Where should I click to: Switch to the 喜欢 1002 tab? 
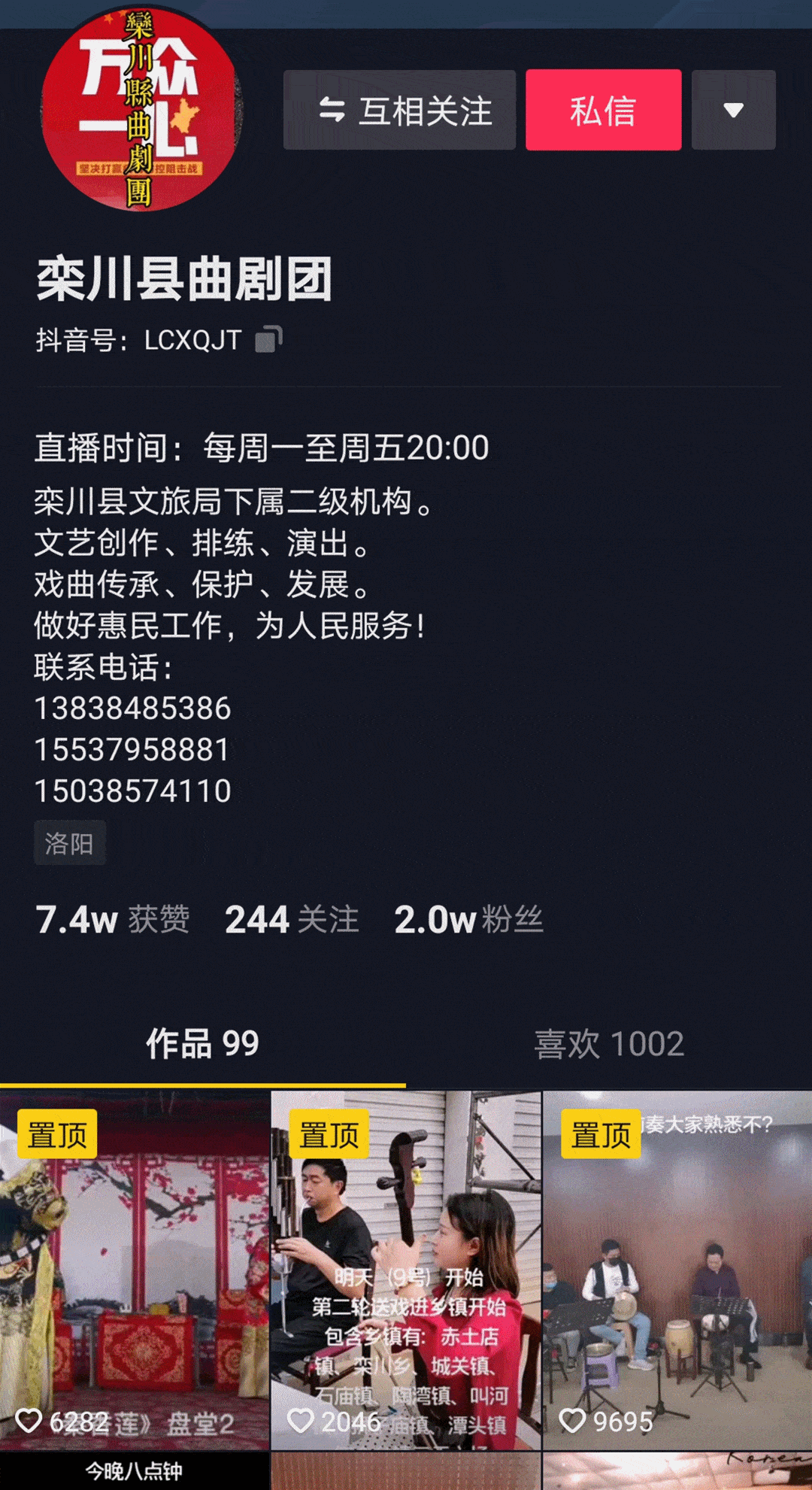(609, 1044)
